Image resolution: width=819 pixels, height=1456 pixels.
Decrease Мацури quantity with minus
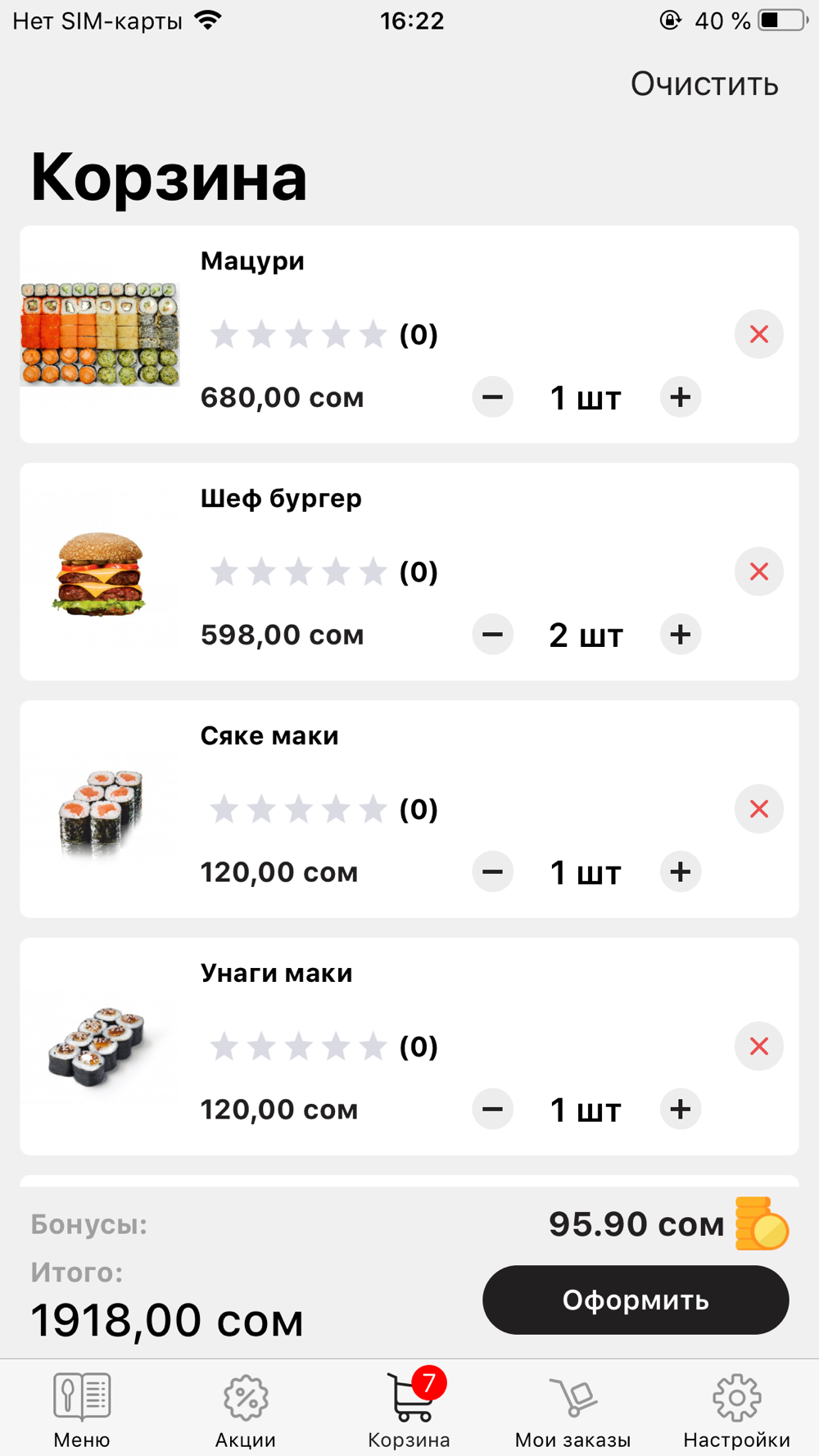click(492, 397)
